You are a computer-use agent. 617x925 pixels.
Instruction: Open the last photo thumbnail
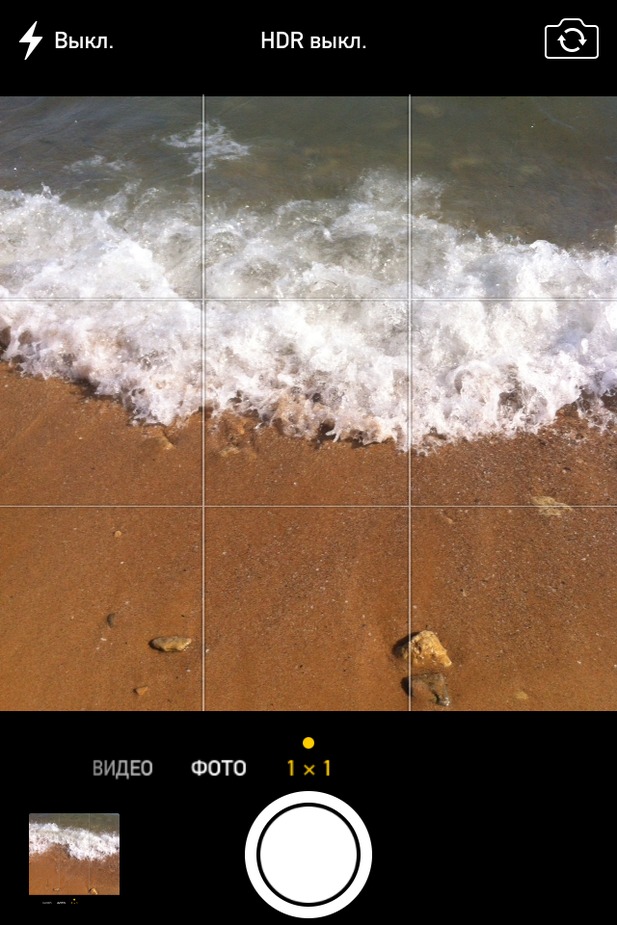[x=74, y=853]
